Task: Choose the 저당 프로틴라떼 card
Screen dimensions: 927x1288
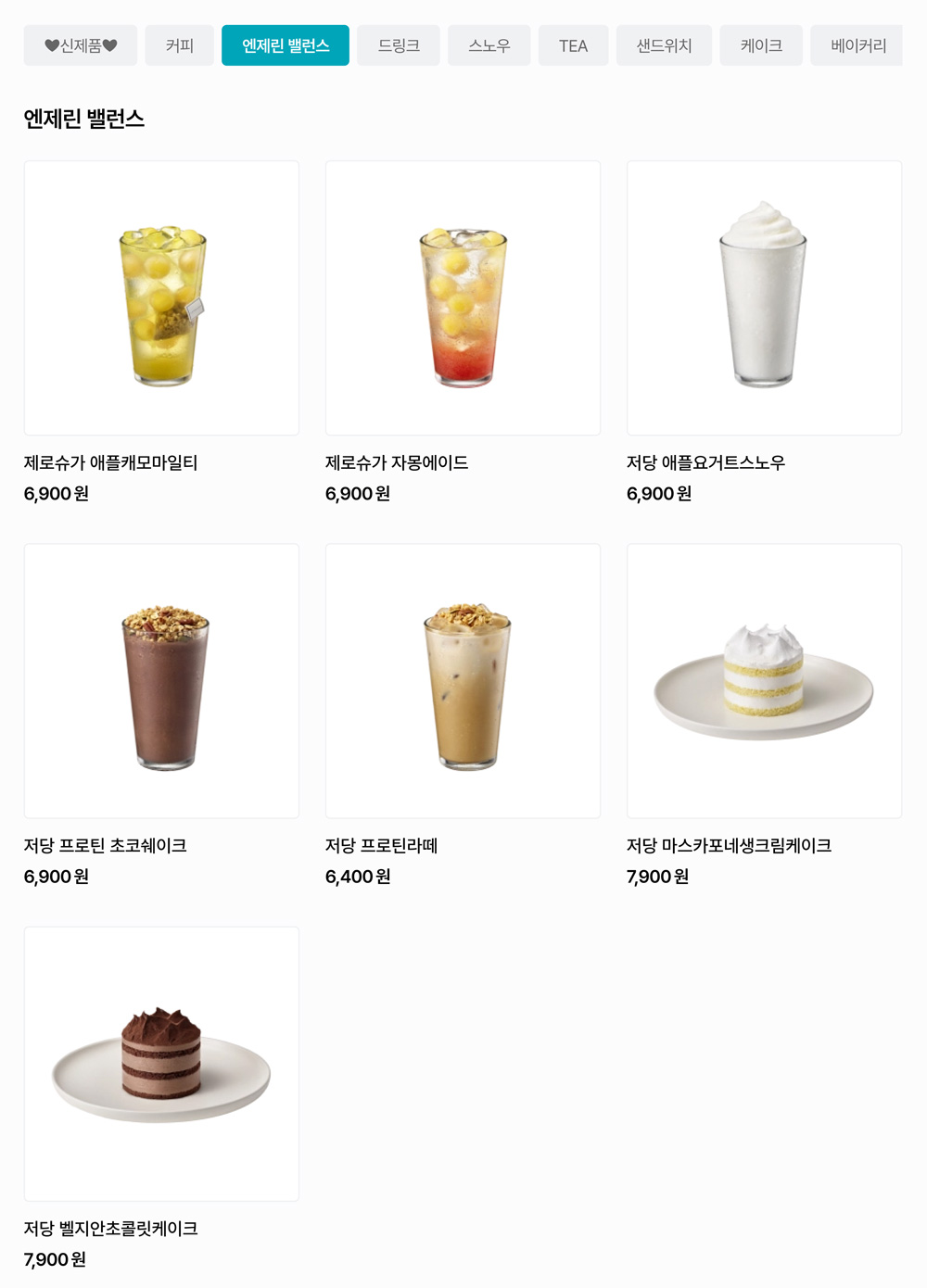Action: (463, 681)
